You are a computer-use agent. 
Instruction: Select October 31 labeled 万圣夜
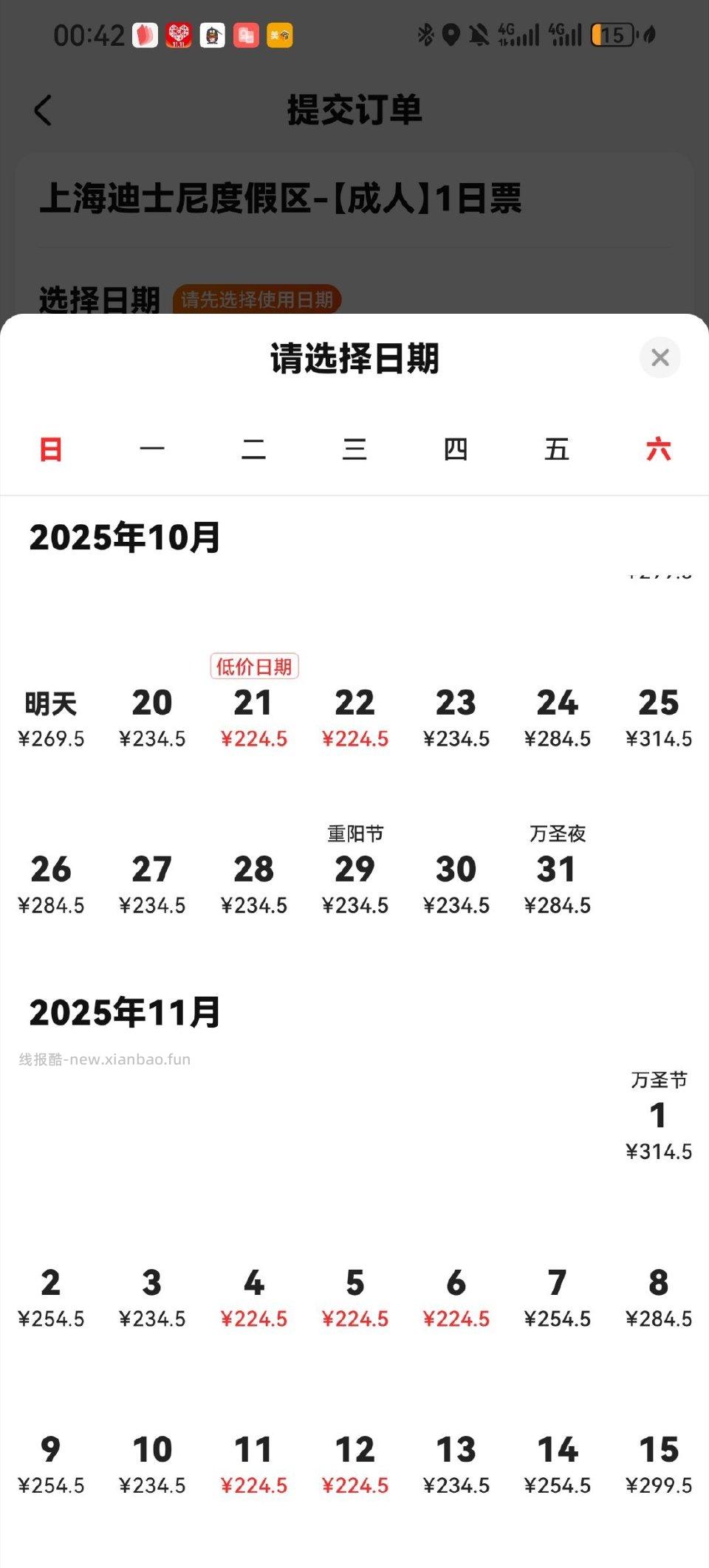[559, 871]
